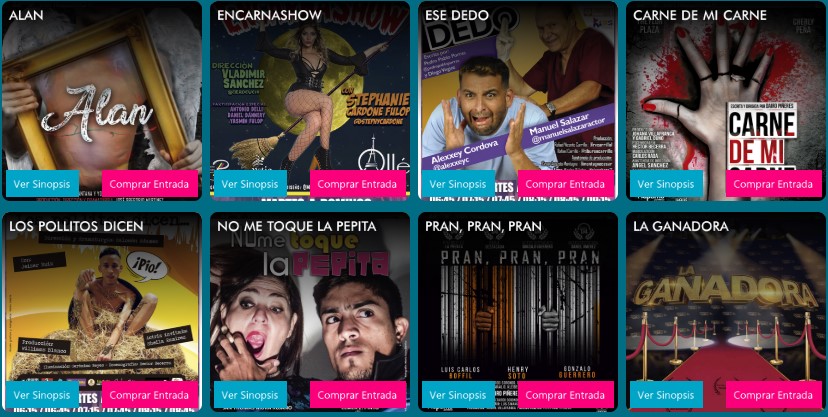Viewport: 828px width, 417px height.
Task: Buy entry to Carne de mi Carne
Action: 773,184
